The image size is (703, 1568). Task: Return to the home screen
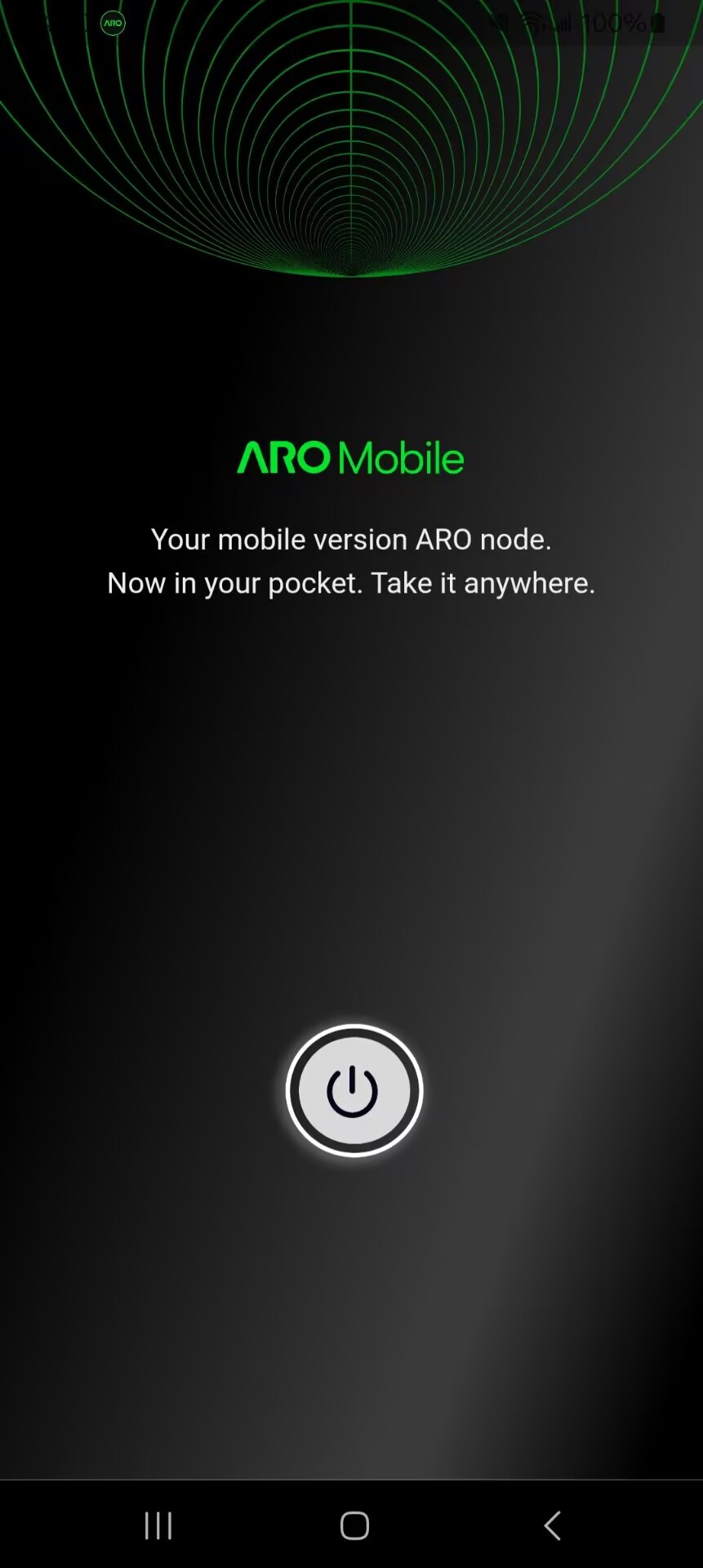(354, 1525)
